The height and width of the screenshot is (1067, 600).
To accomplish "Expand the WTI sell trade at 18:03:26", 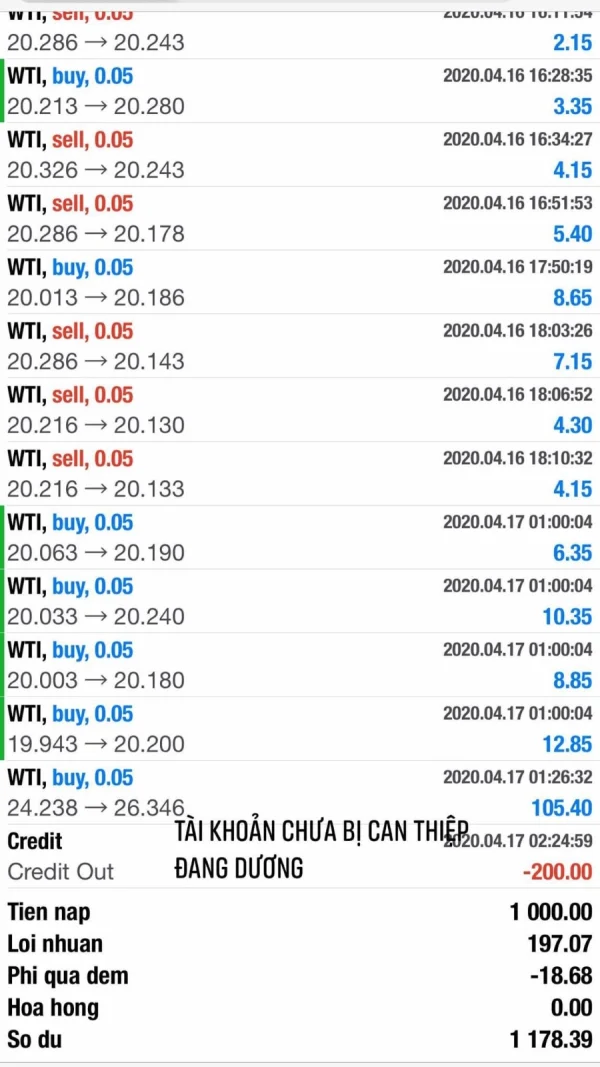I will point(300,347).
